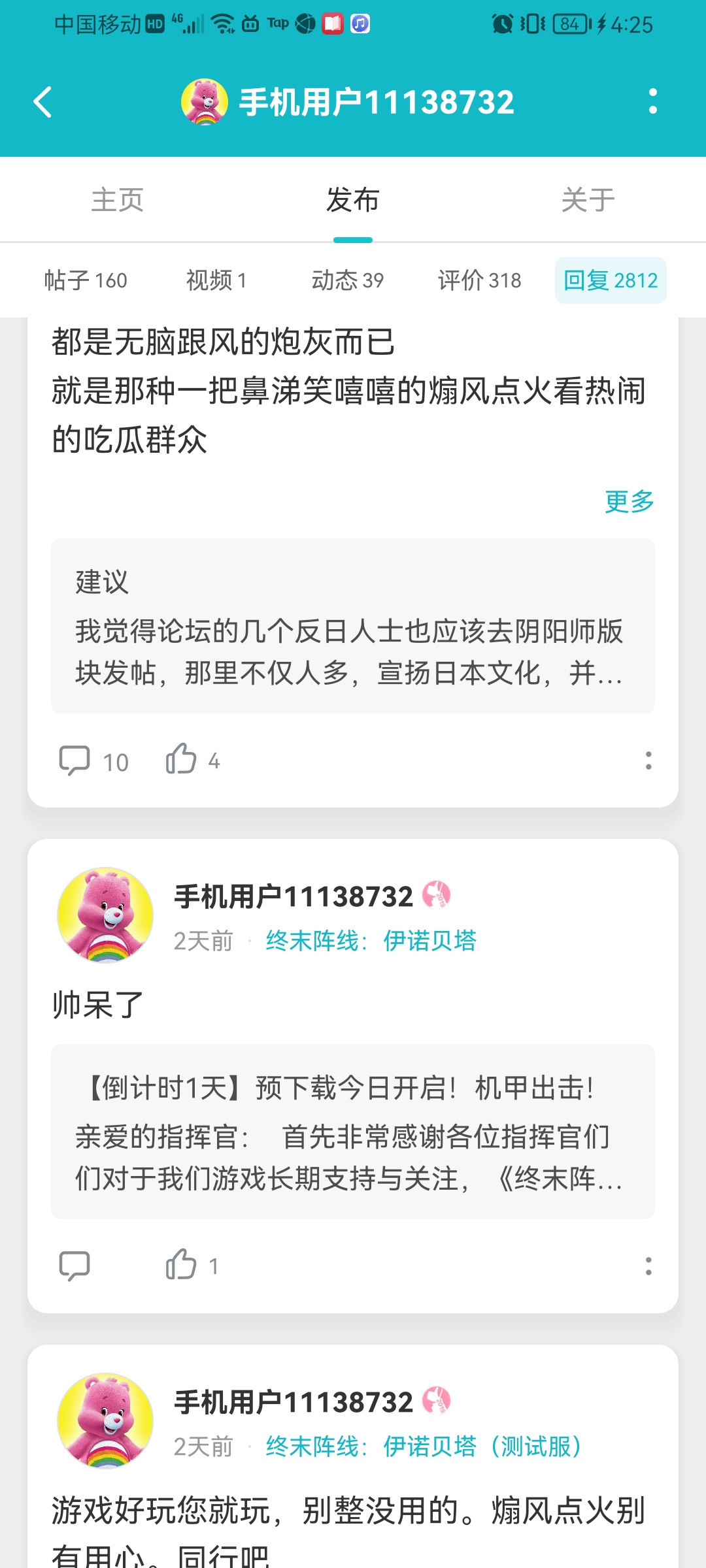This screenshot has width=706, height=1568.
Task: Expand the reply with 更多
Action: coord(630,502)
